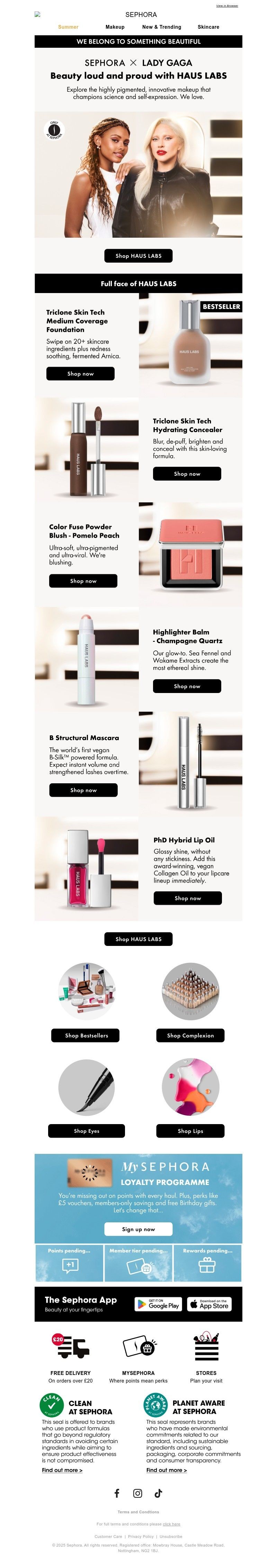Screen dimensions: 277x1568
Task: Open the View in Browser link
Action: click(x=227, y=6)
